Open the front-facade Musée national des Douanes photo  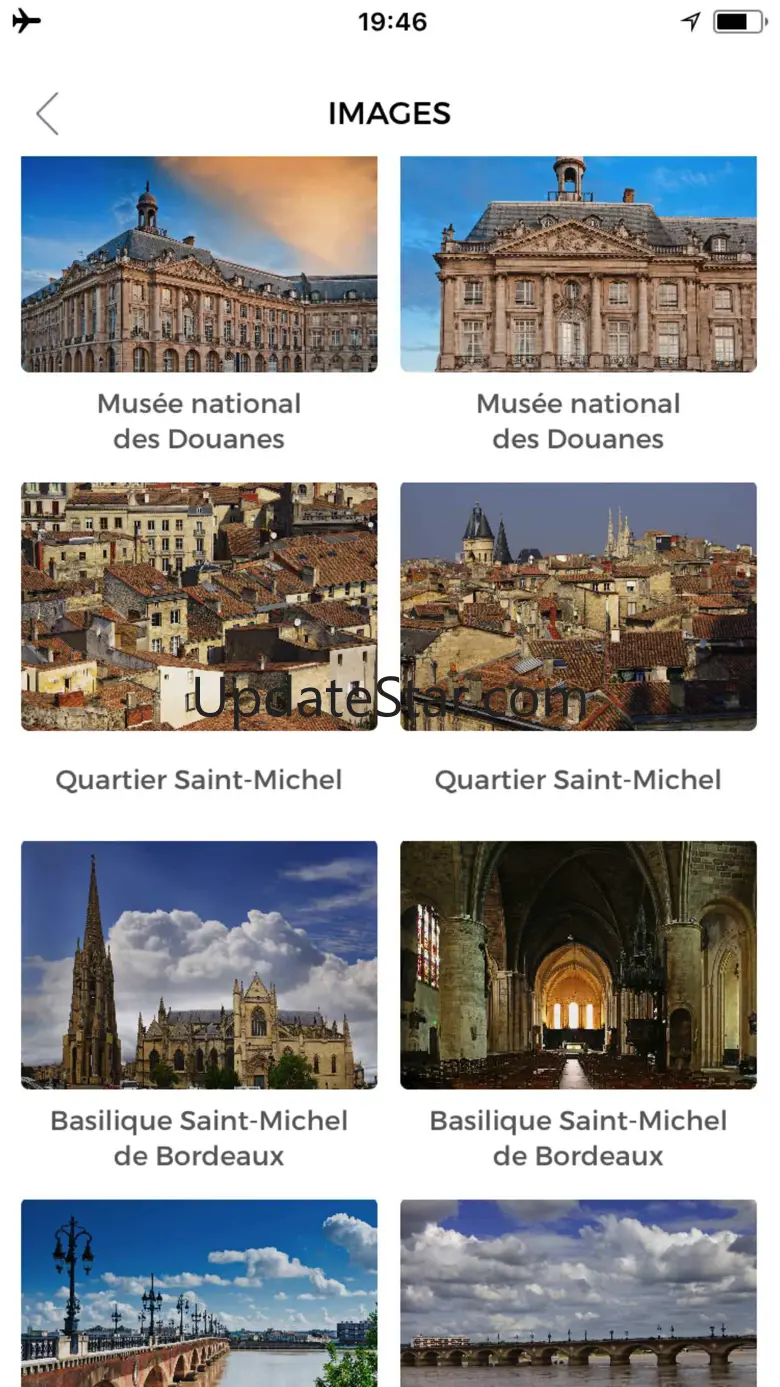pyautogui.click(x=578, y=264)
